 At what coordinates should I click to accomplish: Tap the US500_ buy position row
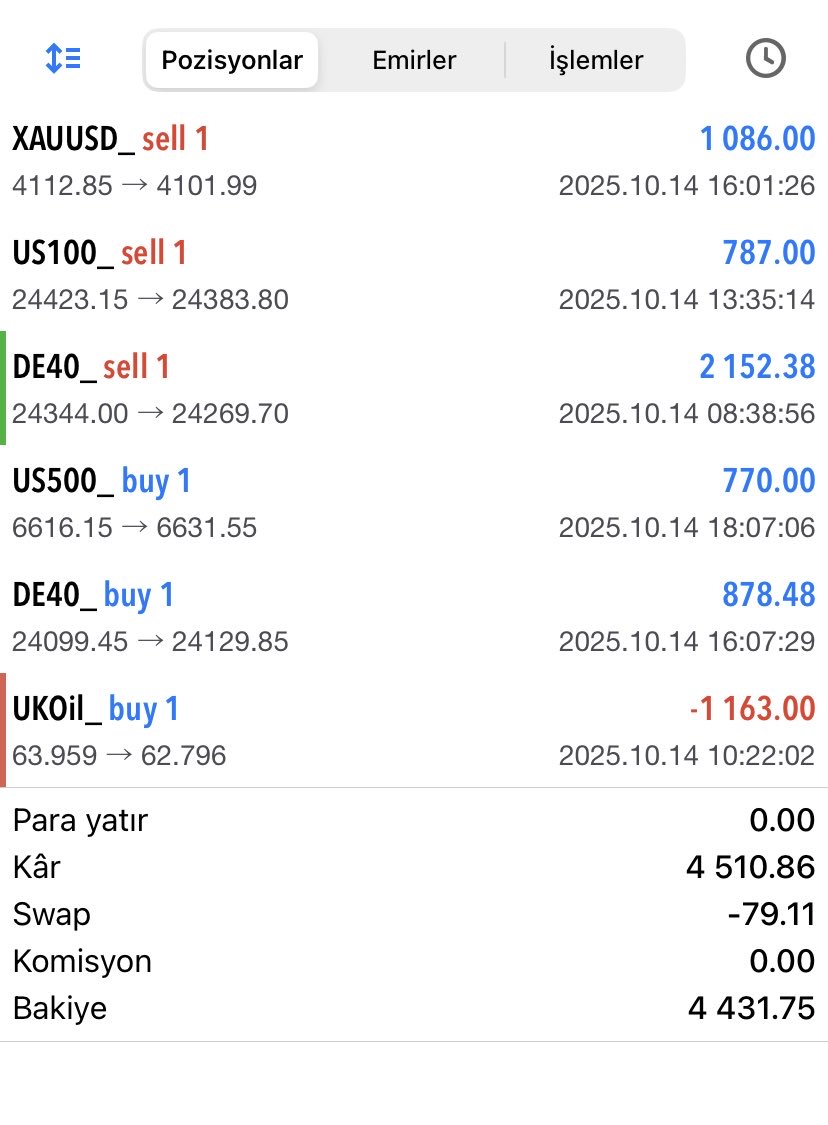point(414,502)
